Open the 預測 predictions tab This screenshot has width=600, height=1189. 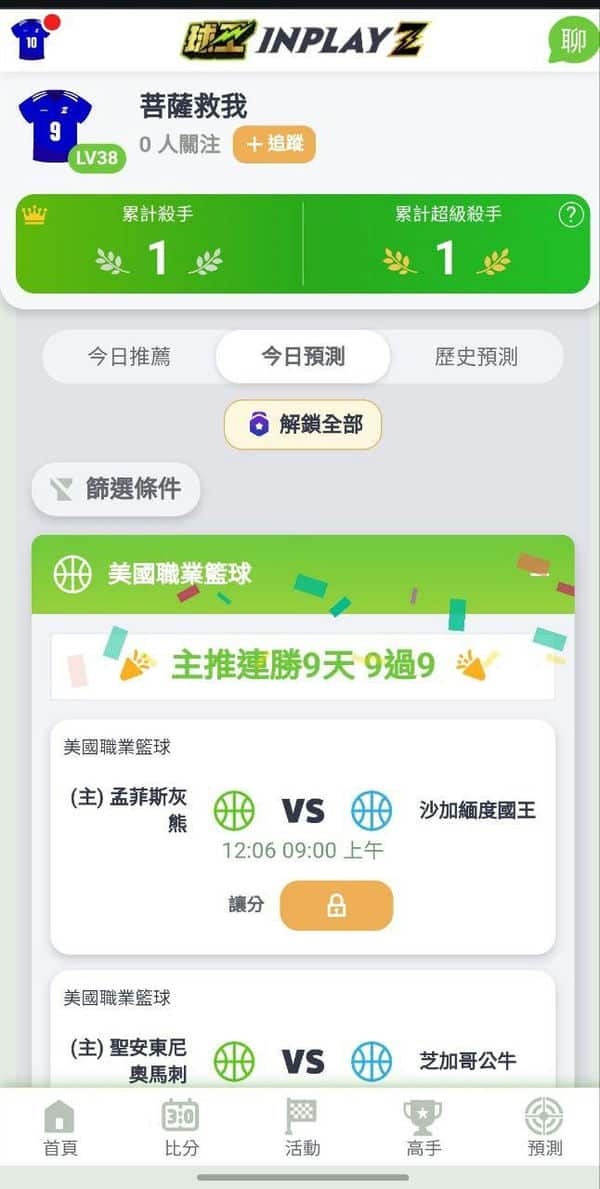point(544,1128)
